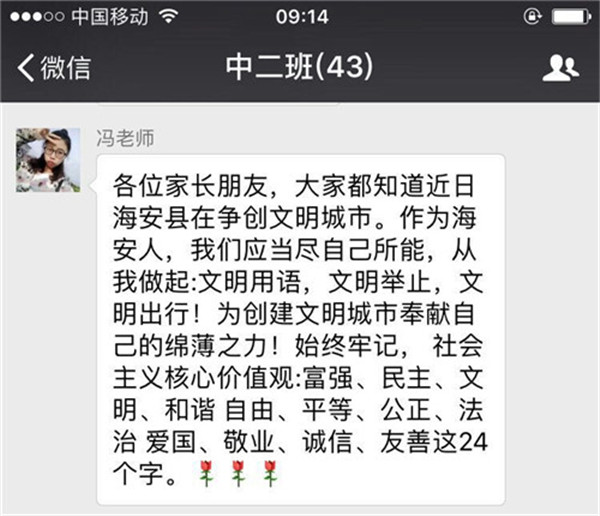Go back to 微信 chat list

coord(54,68)
